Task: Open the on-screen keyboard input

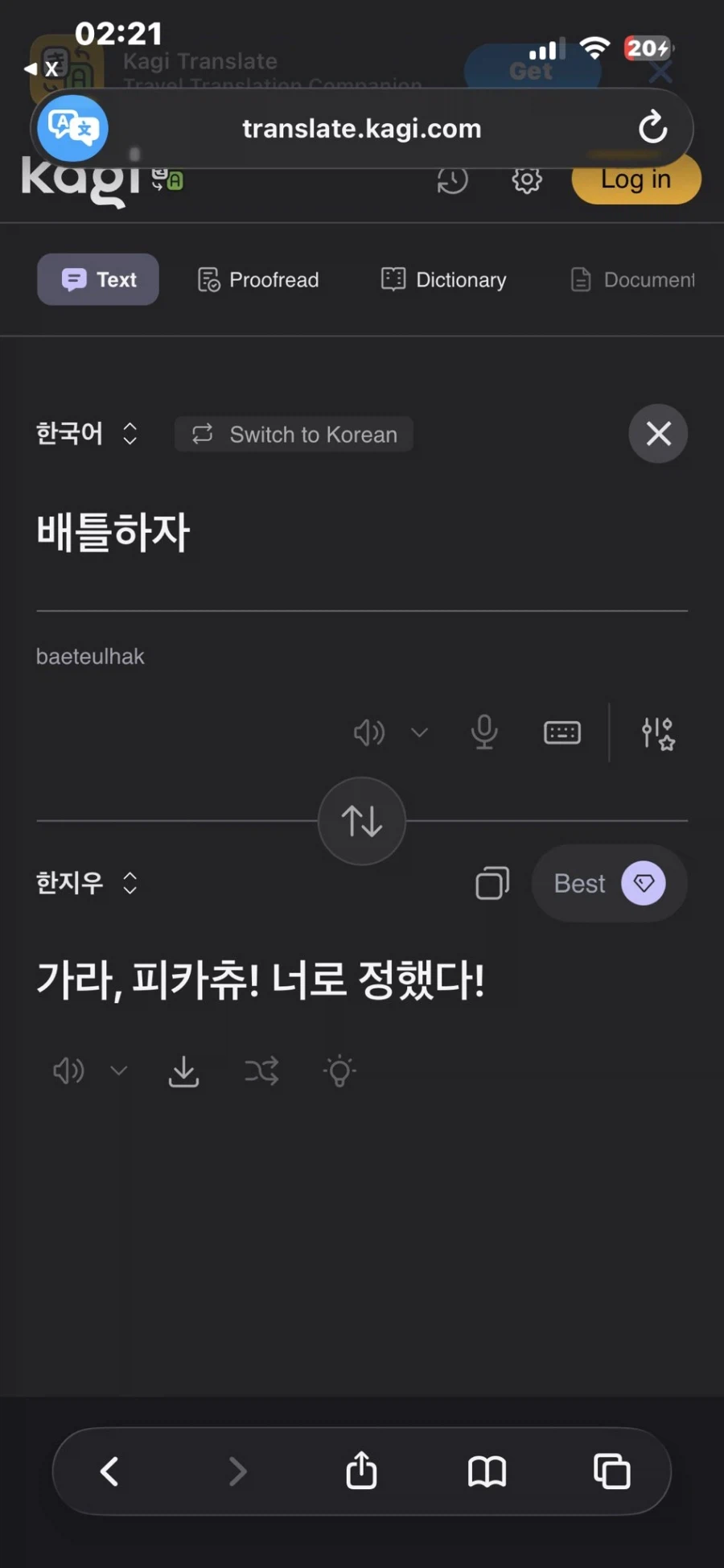Action: (x=562, y=732)
